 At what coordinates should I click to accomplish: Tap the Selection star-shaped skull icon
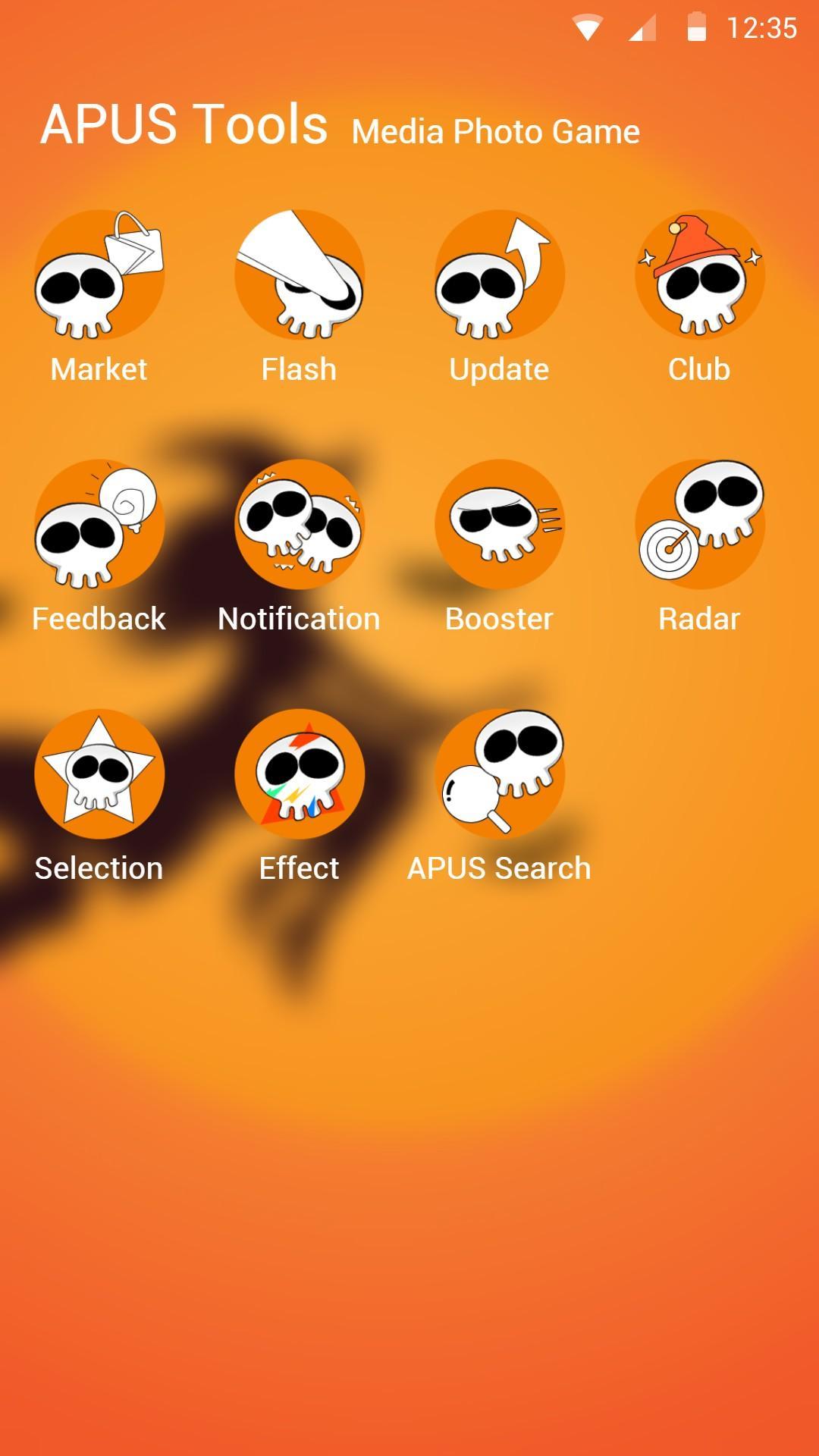click(x=99, y=773)
